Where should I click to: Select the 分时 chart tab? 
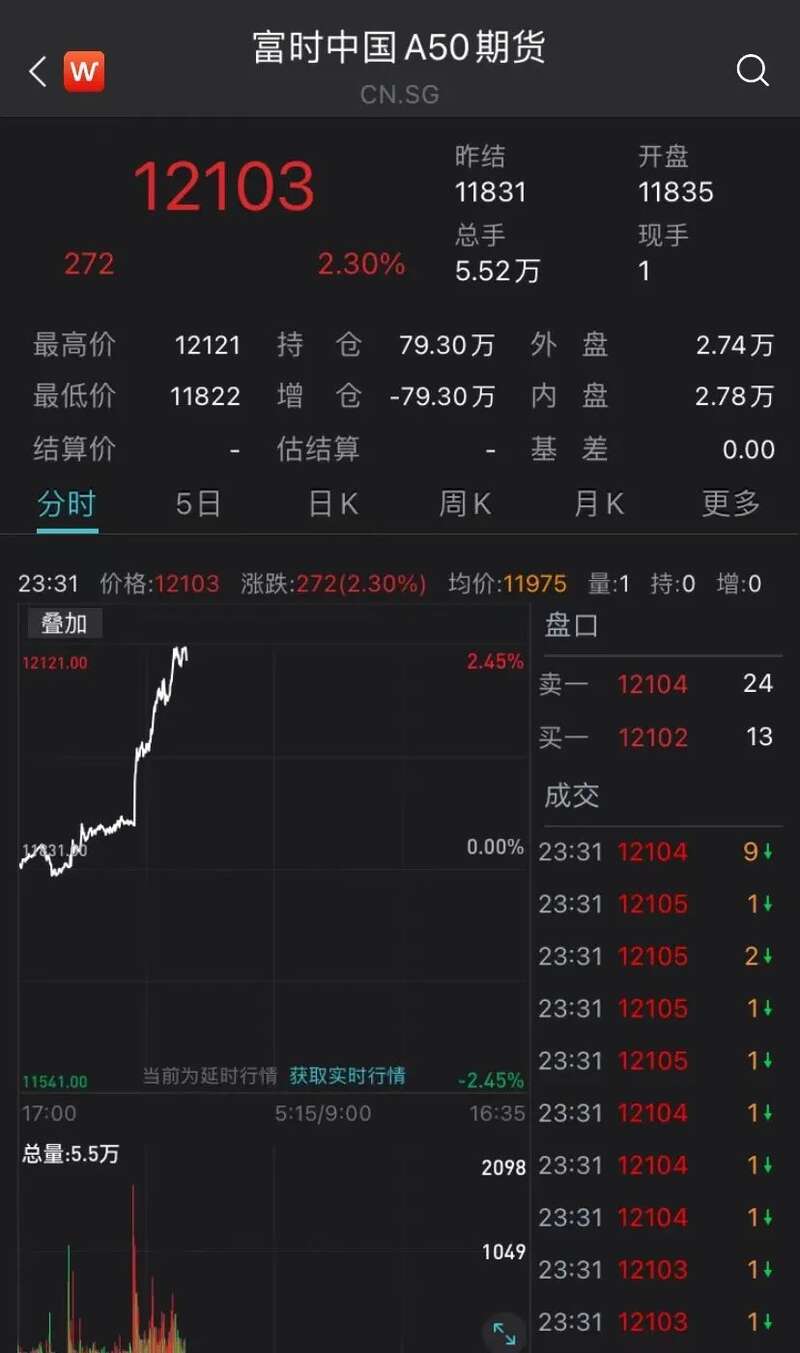pos(67,503)
